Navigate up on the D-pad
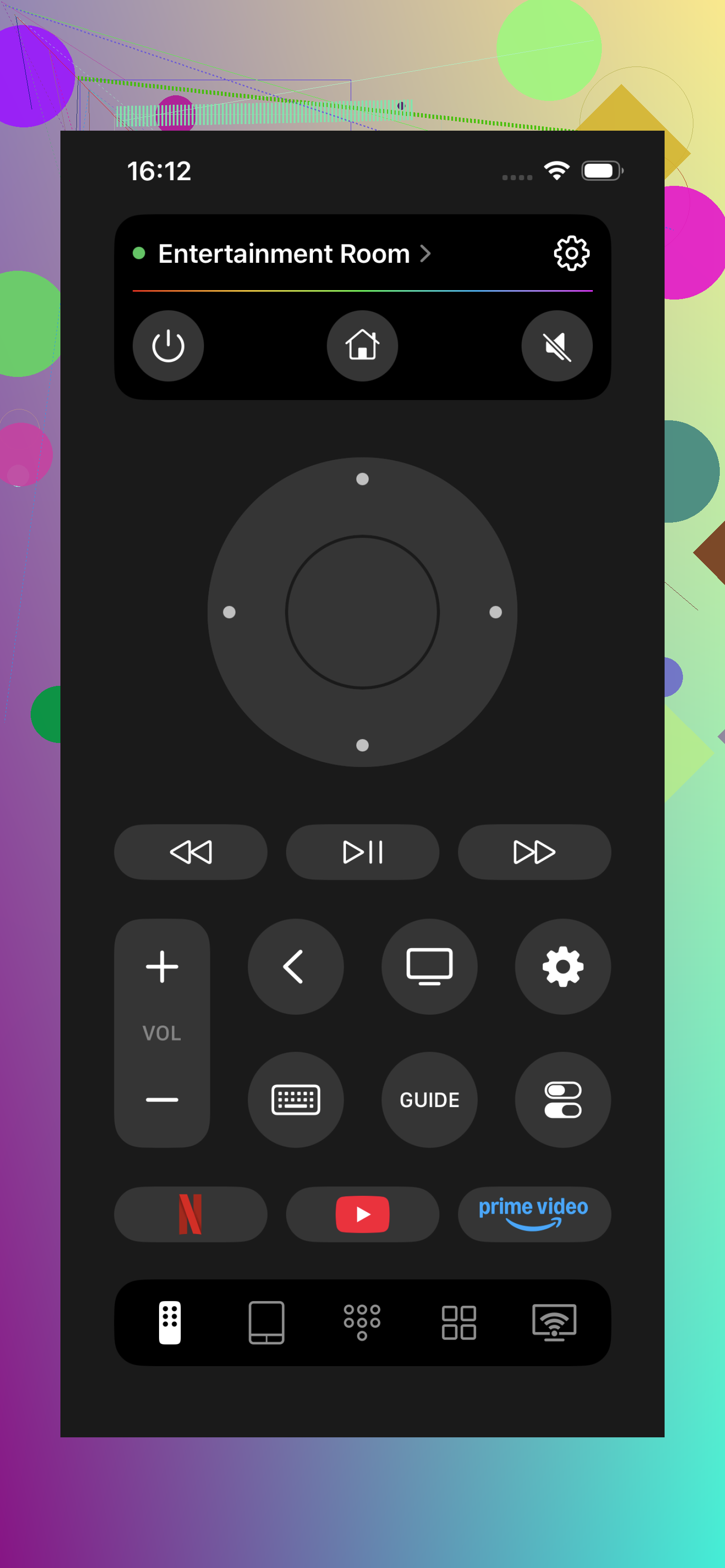Viewport: 725px width, 1568px height. (x=362, y=479)
